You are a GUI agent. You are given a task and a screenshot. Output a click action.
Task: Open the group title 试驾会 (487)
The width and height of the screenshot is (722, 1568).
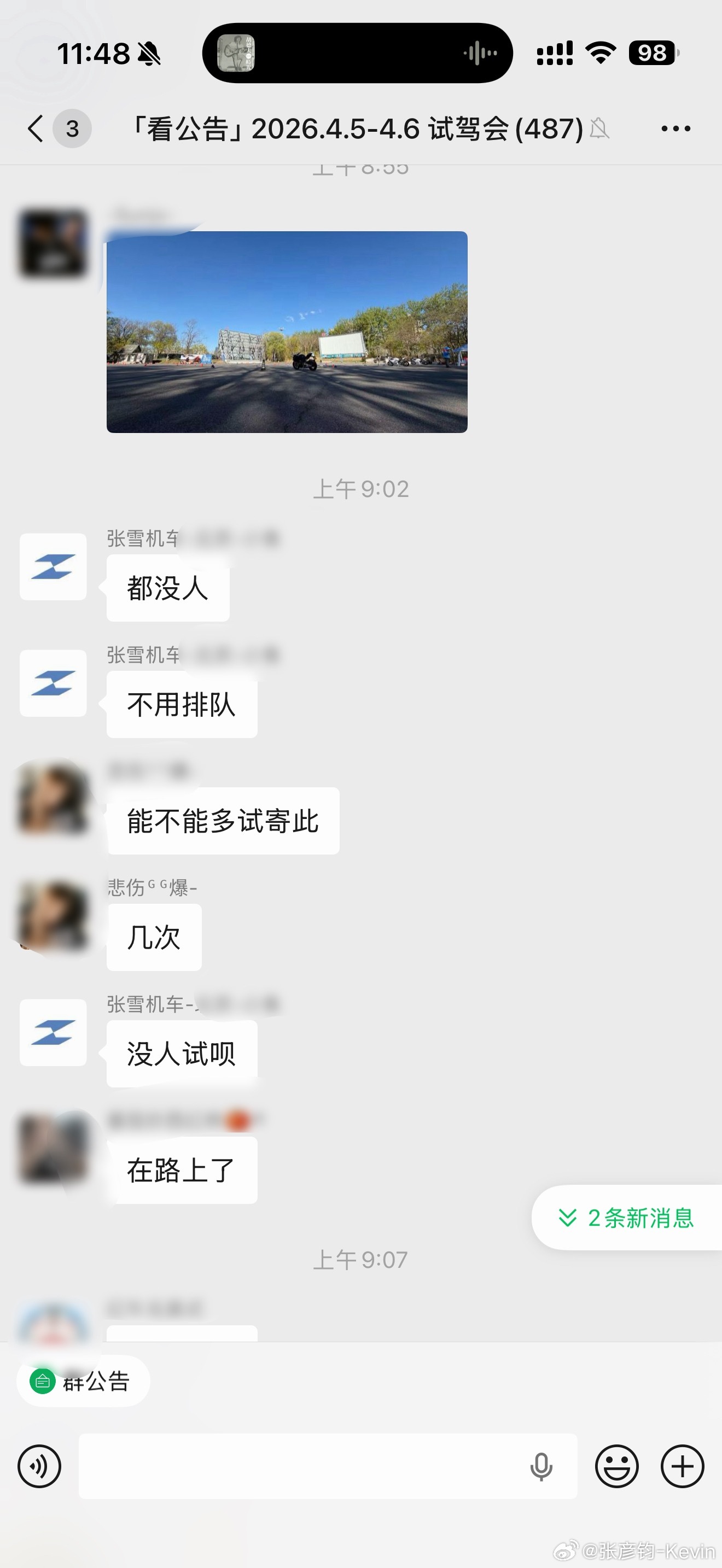point(356,128)
